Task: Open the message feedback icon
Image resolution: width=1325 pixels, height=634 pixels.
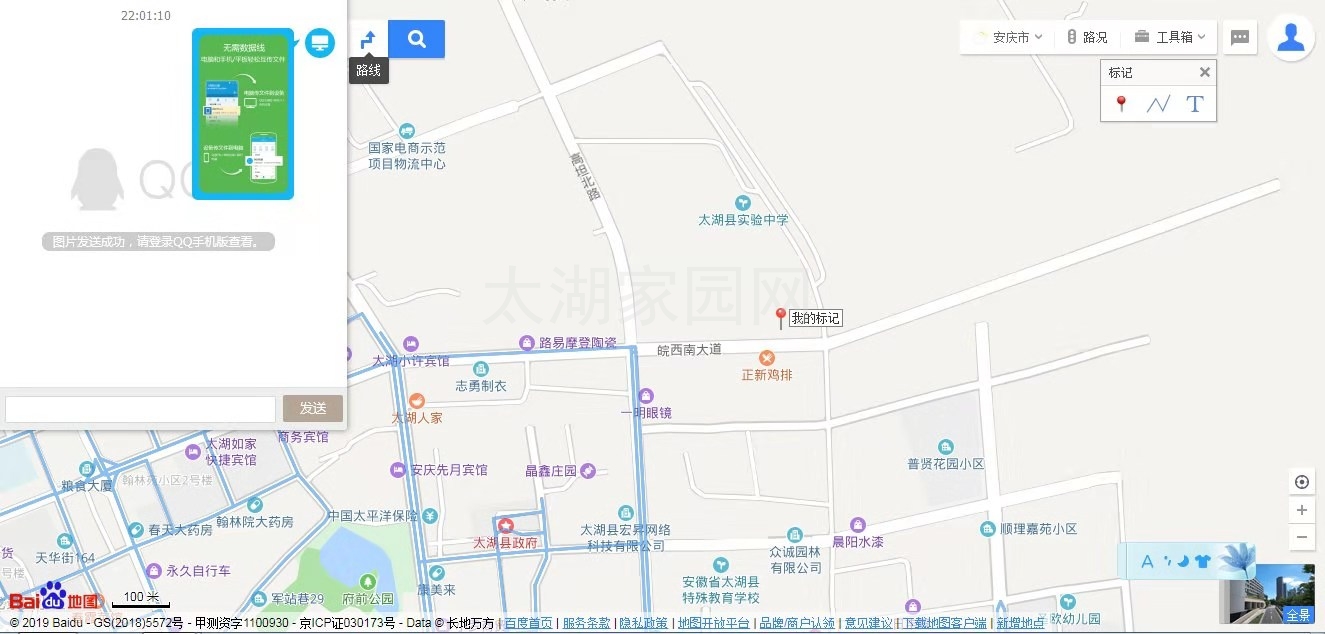Action: (x=1240, y=38)
